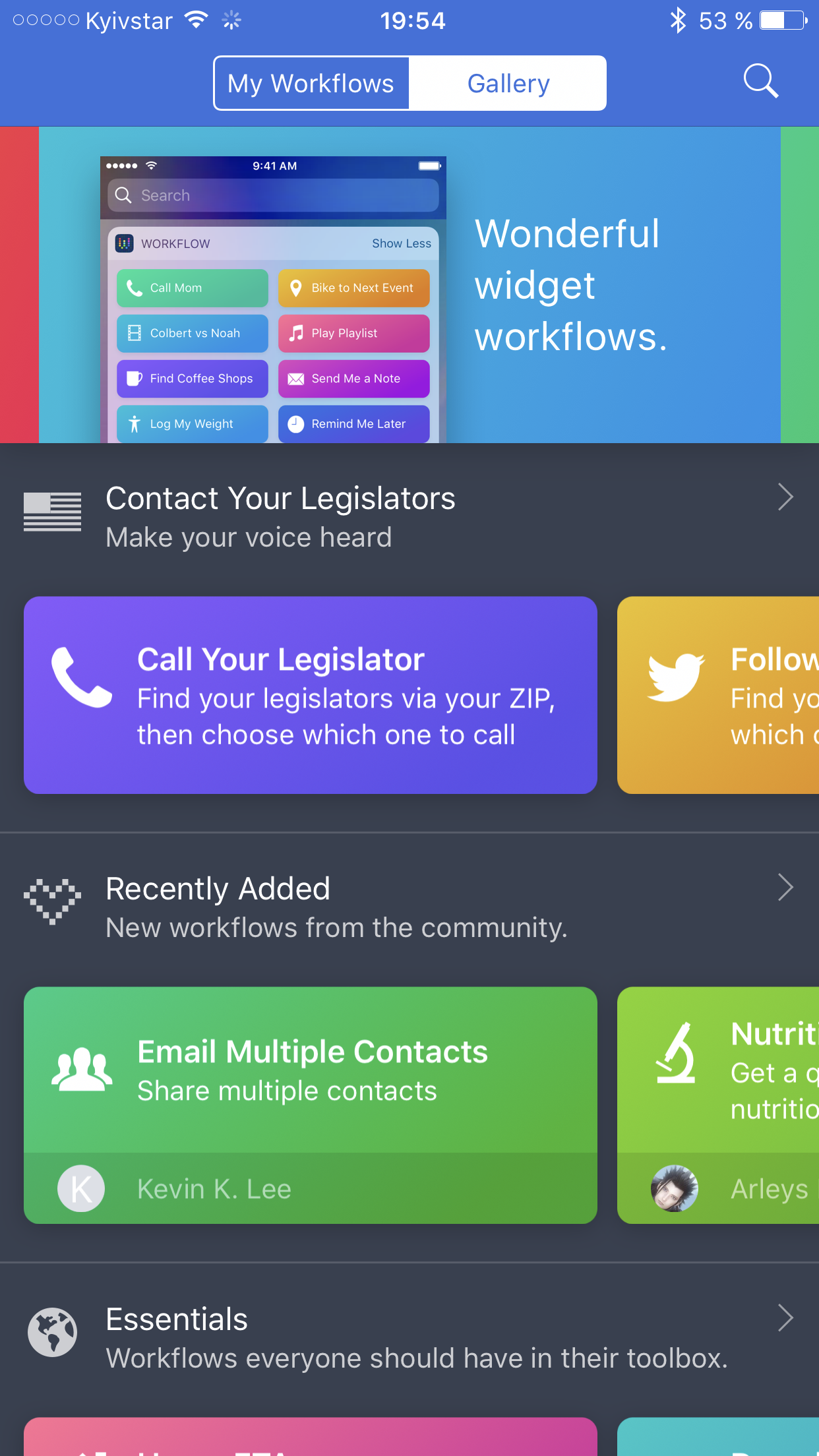Select the Gallery tab
This screenshot has height=1456, width=819.
click(508, 84)
